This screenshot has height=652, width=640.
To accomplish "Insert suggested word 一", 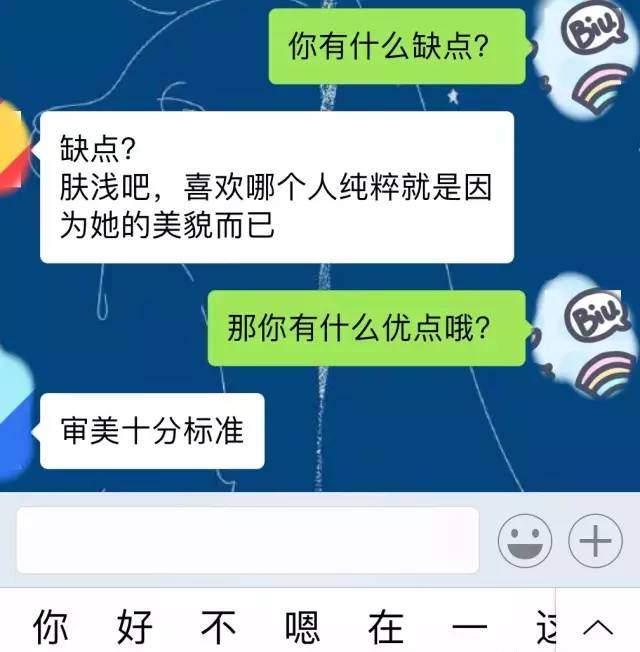I will 468,628.
